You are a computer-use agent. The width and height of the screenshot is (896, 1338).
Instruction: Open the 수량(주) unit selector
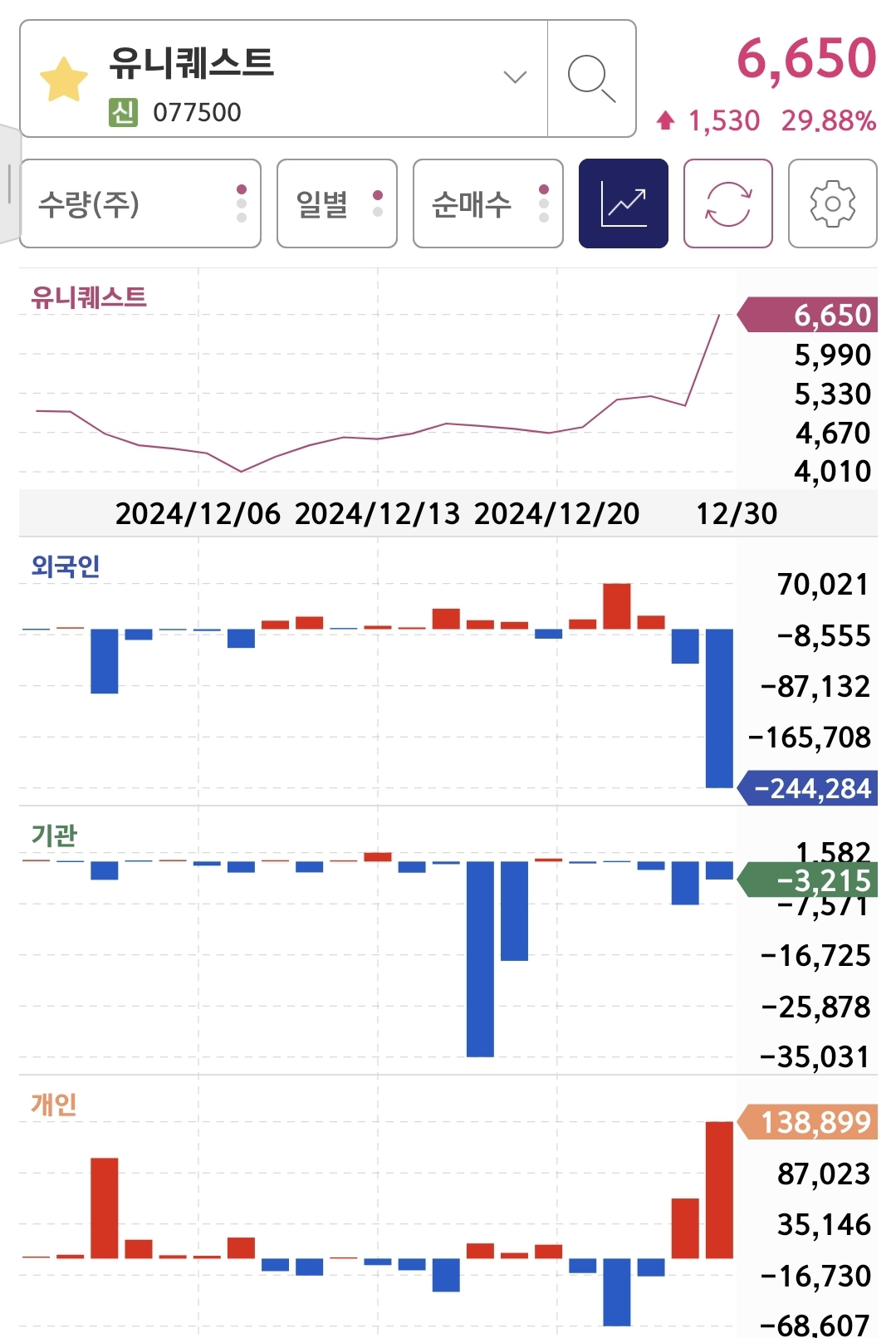(x=140, y=203)
